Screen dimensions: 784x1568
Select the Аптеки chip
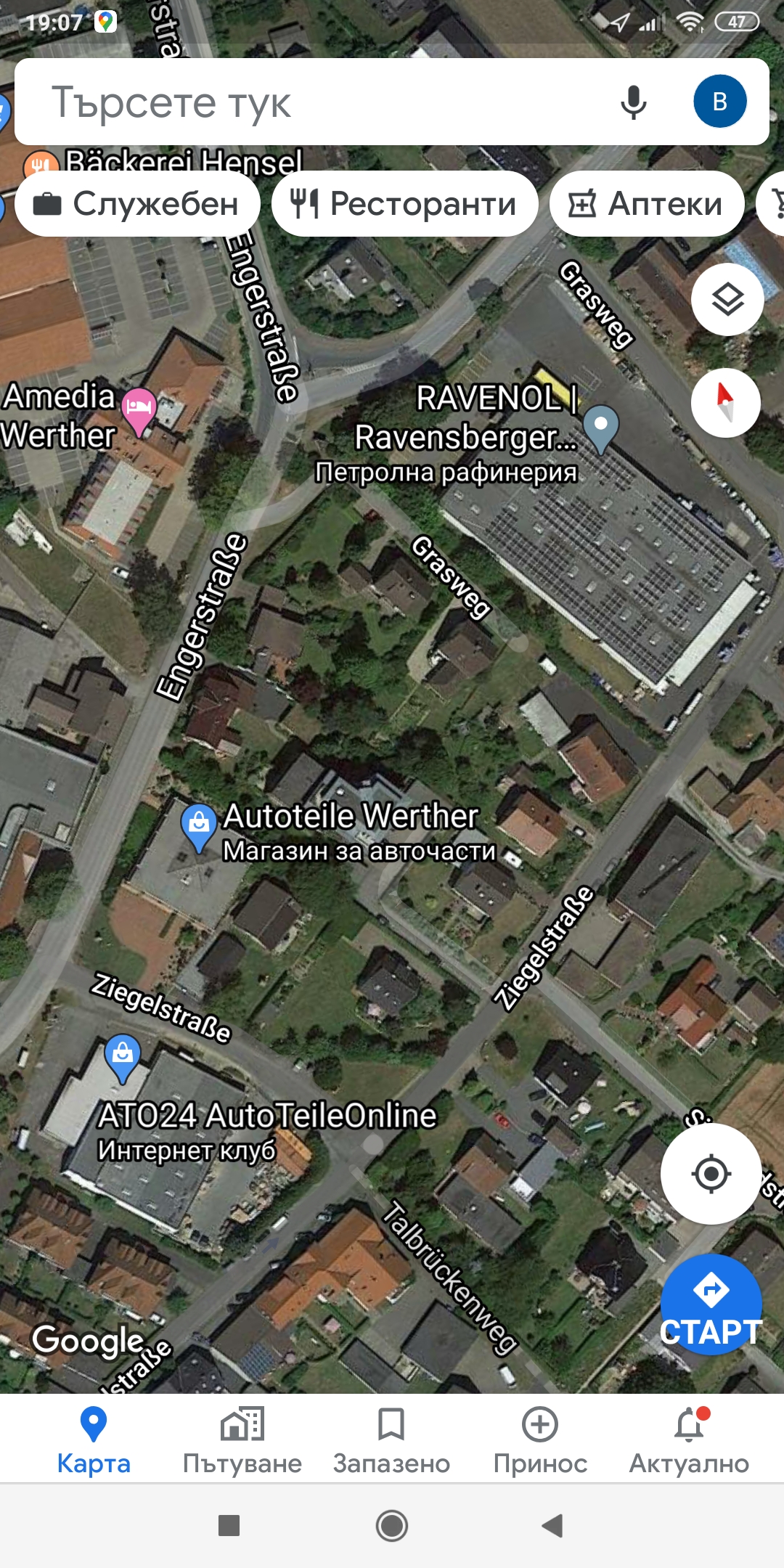[x=647, y=204]
